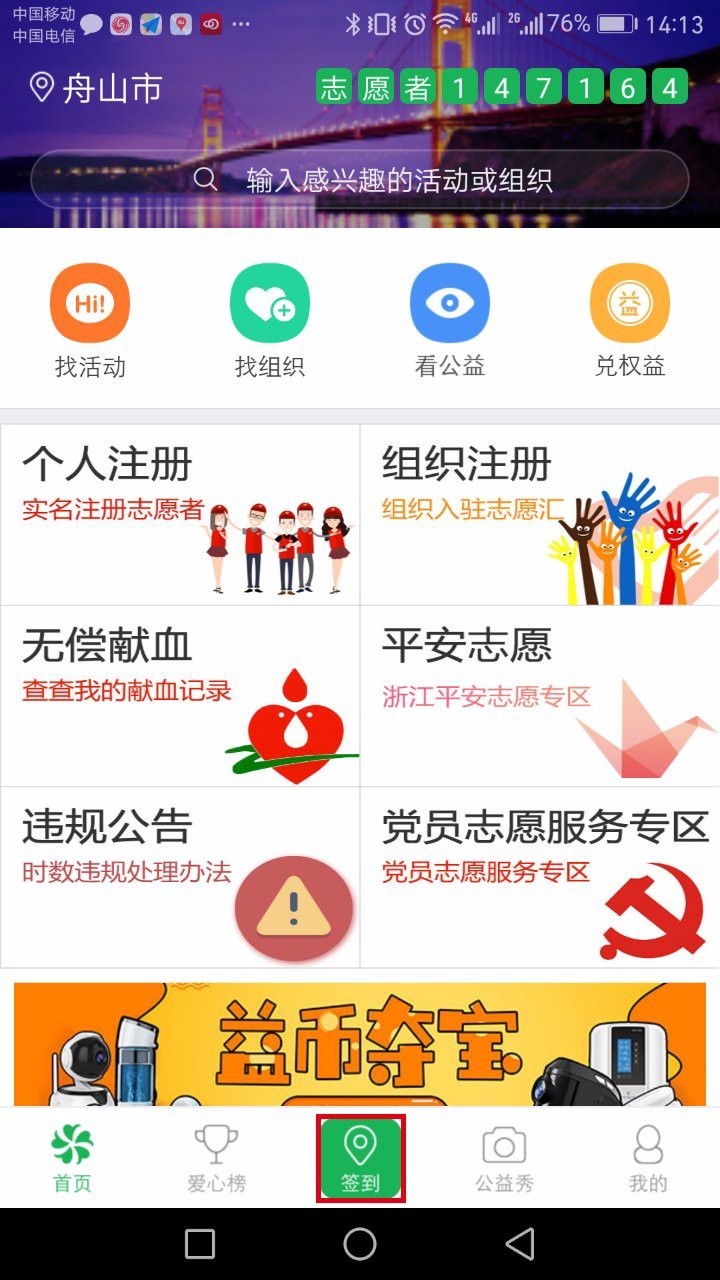This screenshot has width=720, height=1280.
Task: Open 看公益 with the eye icon
Action: pyautogui.click(x=450, y=302)
